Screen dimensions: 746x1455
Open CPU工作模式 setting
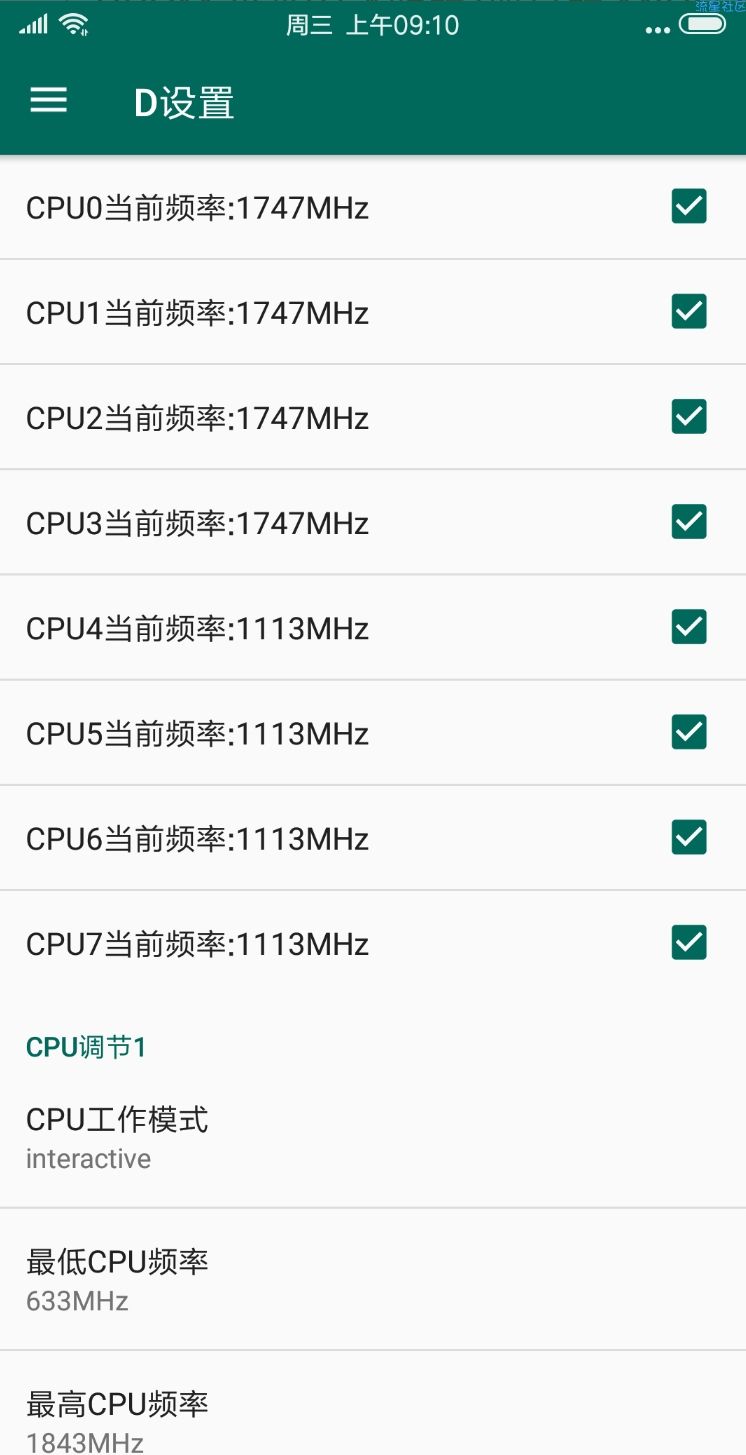(x=373, y=1137)
